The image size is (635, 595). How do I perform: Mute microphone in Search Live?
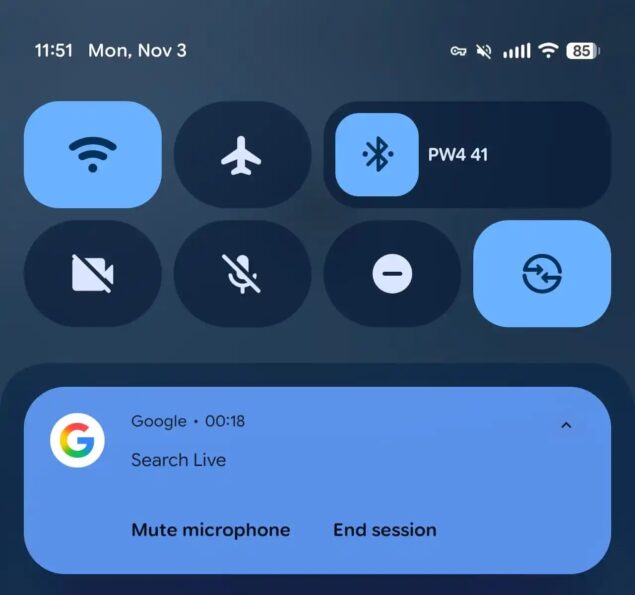(210, 530)
